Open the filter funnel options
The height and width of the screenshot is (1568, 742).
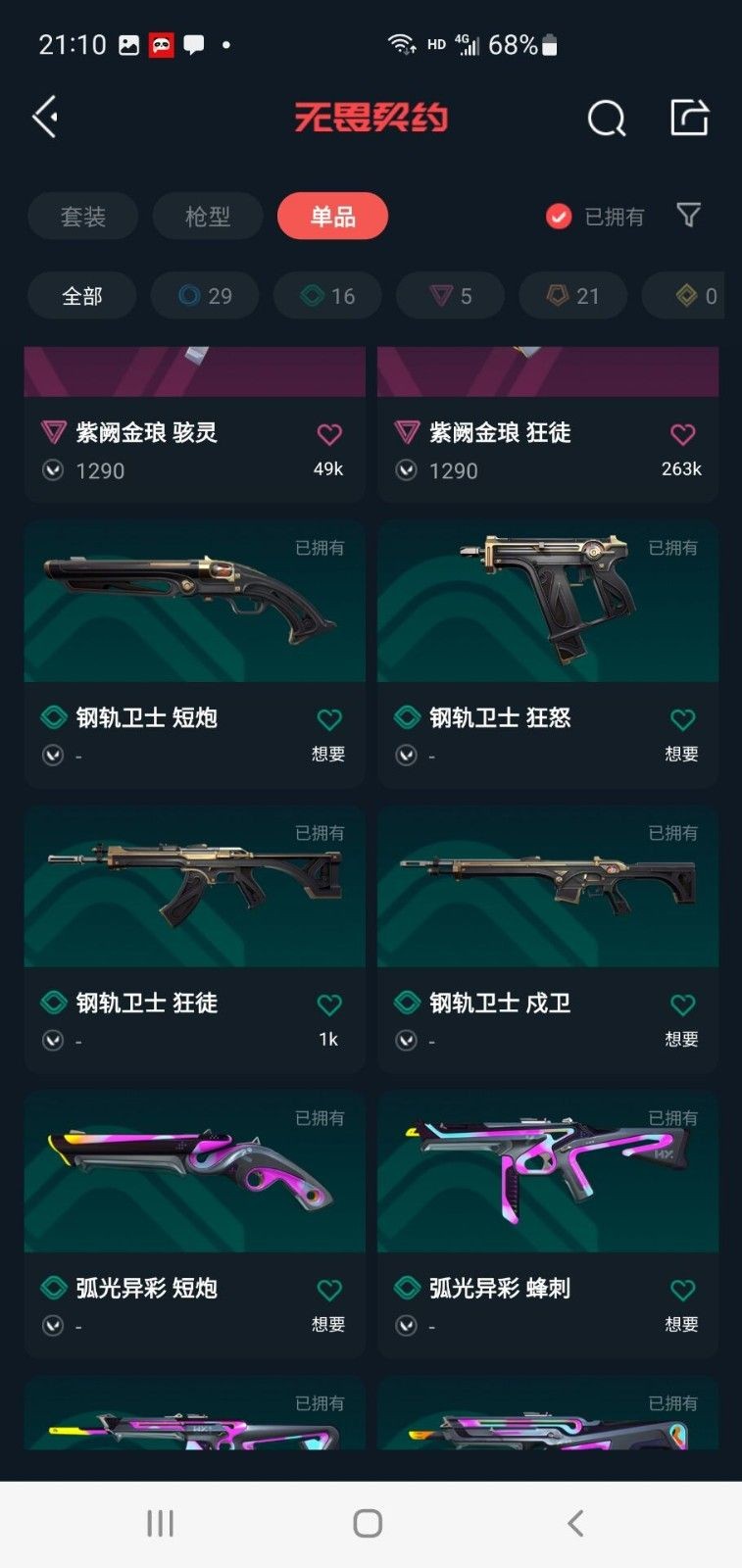[689, 215]
